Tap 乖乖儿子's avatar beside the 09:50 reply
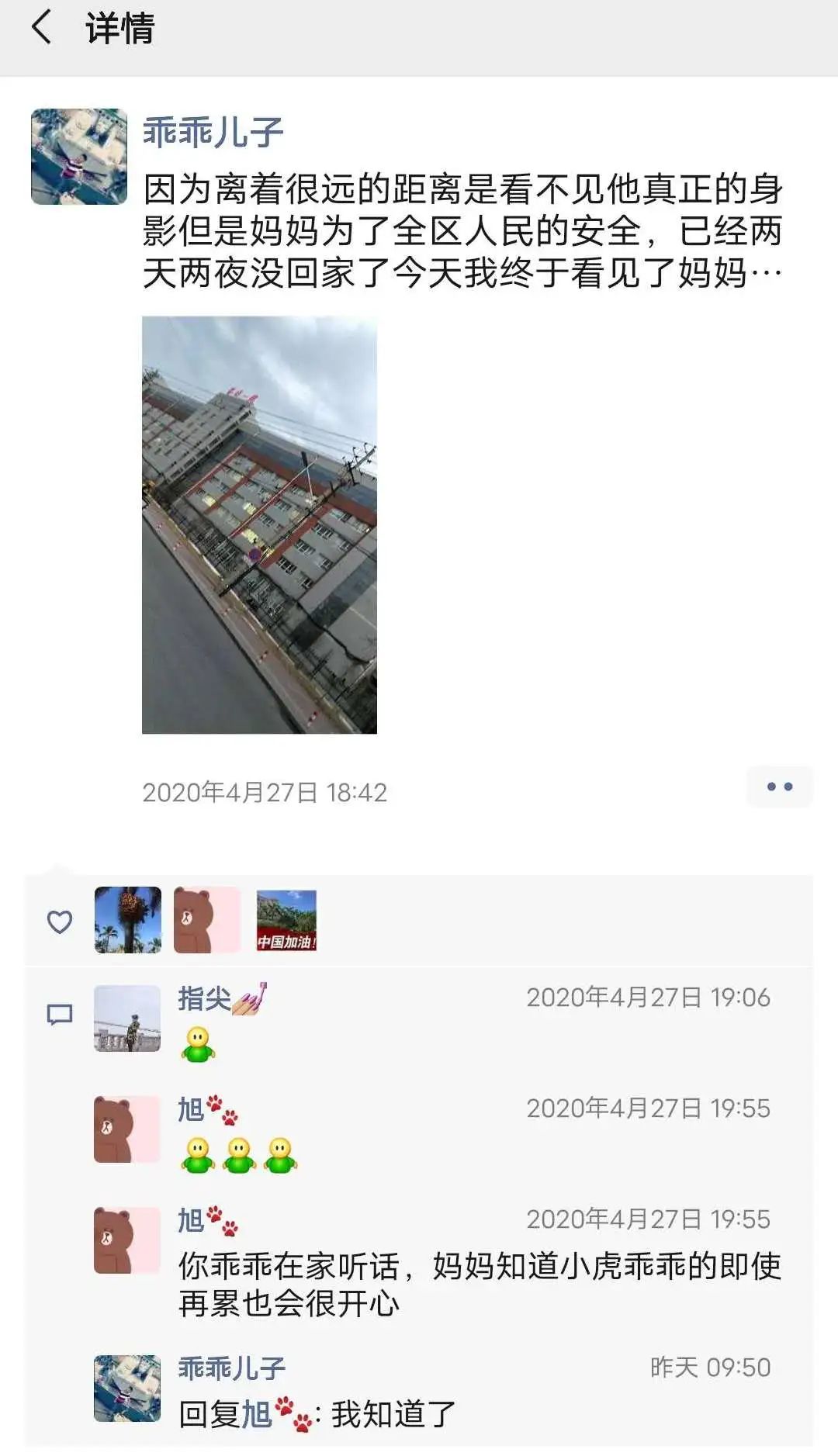The width and height of the screenshot is (838, 1456). pos(127,1389)
